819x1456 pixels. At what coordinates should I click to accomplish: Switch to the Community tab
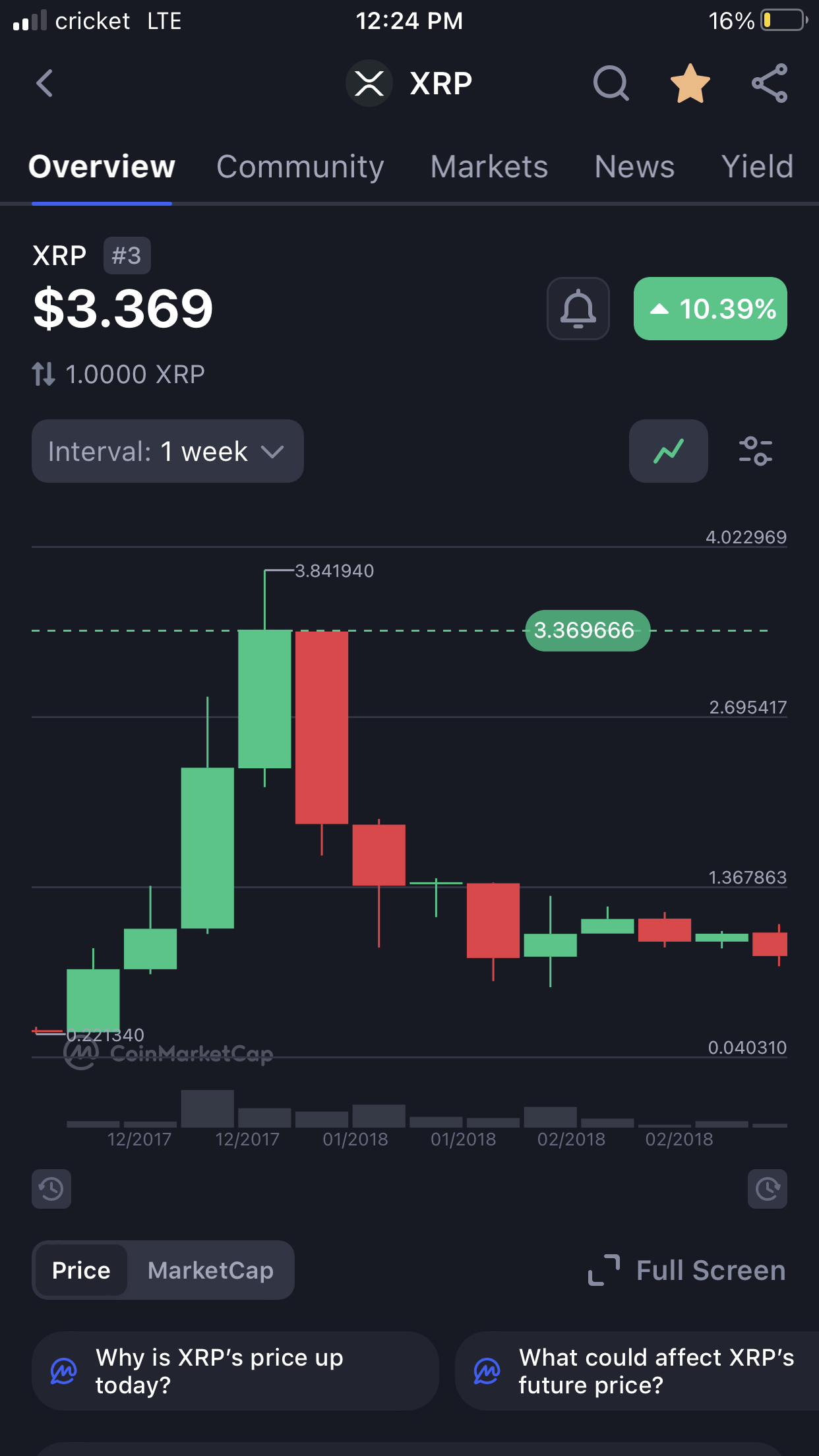(x=300, y=167)
